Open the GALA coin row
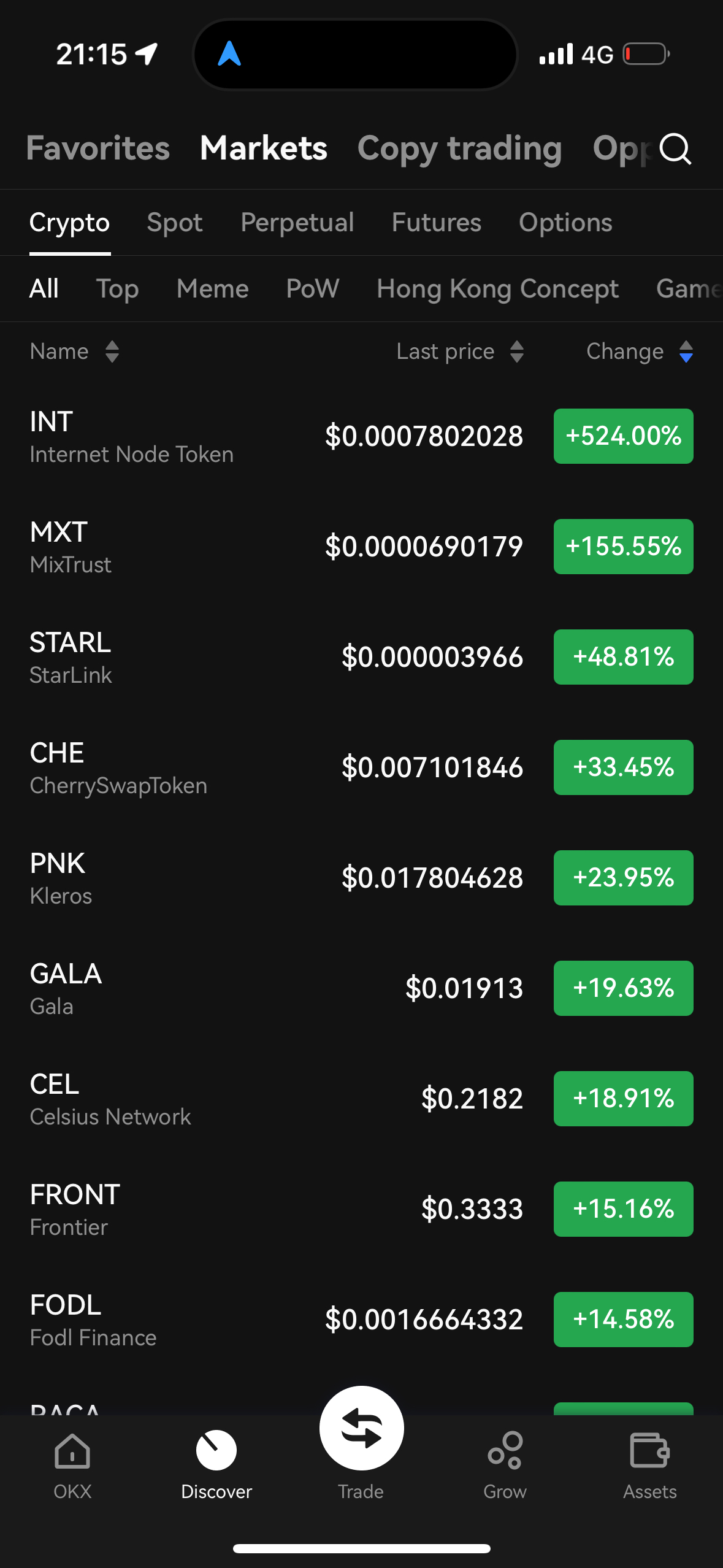This screenshot has width=723, height=1568. [x=362, y=988]
